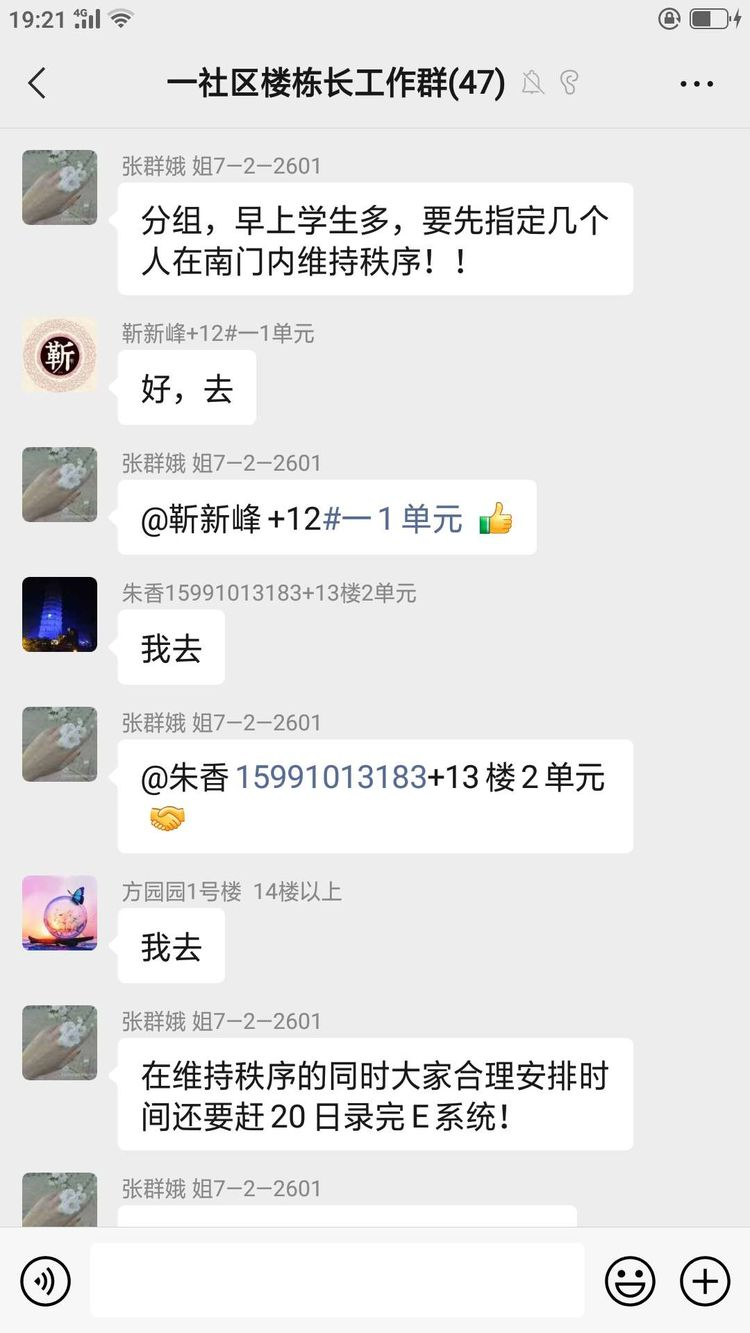Tap the phone number 15991013183 in the message
Screen dimensions: 750x1333
331,777
